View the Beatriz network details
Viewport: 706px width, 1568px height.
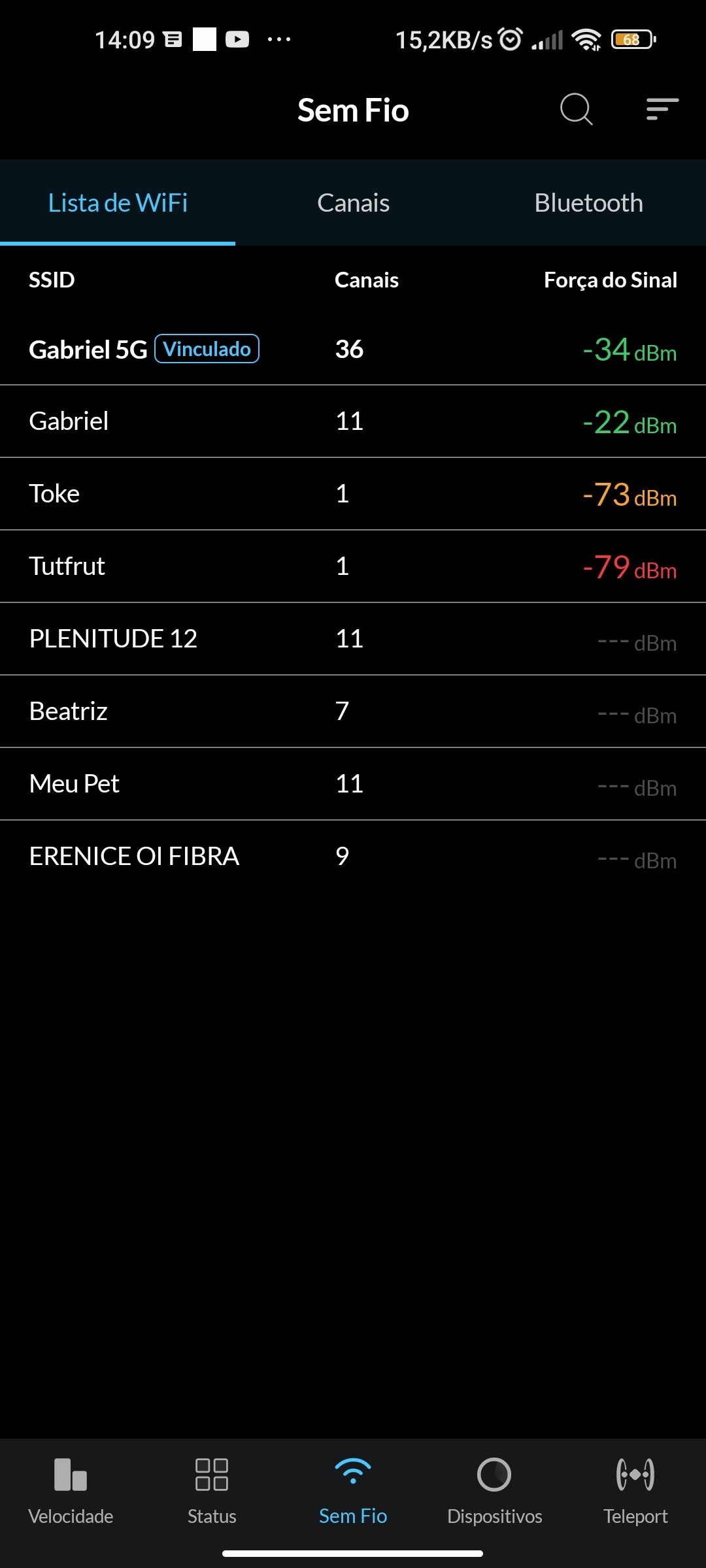click(x=353, y=711)
